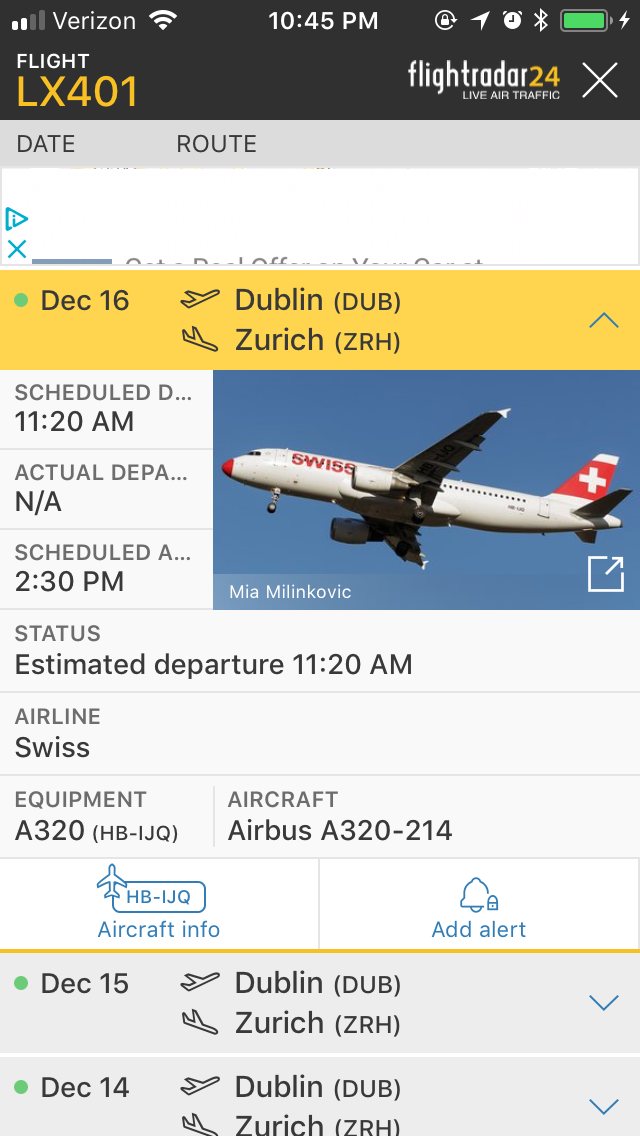
Task: Tap the AdChoices triangle icon
Action: click(x=17, y=219)
